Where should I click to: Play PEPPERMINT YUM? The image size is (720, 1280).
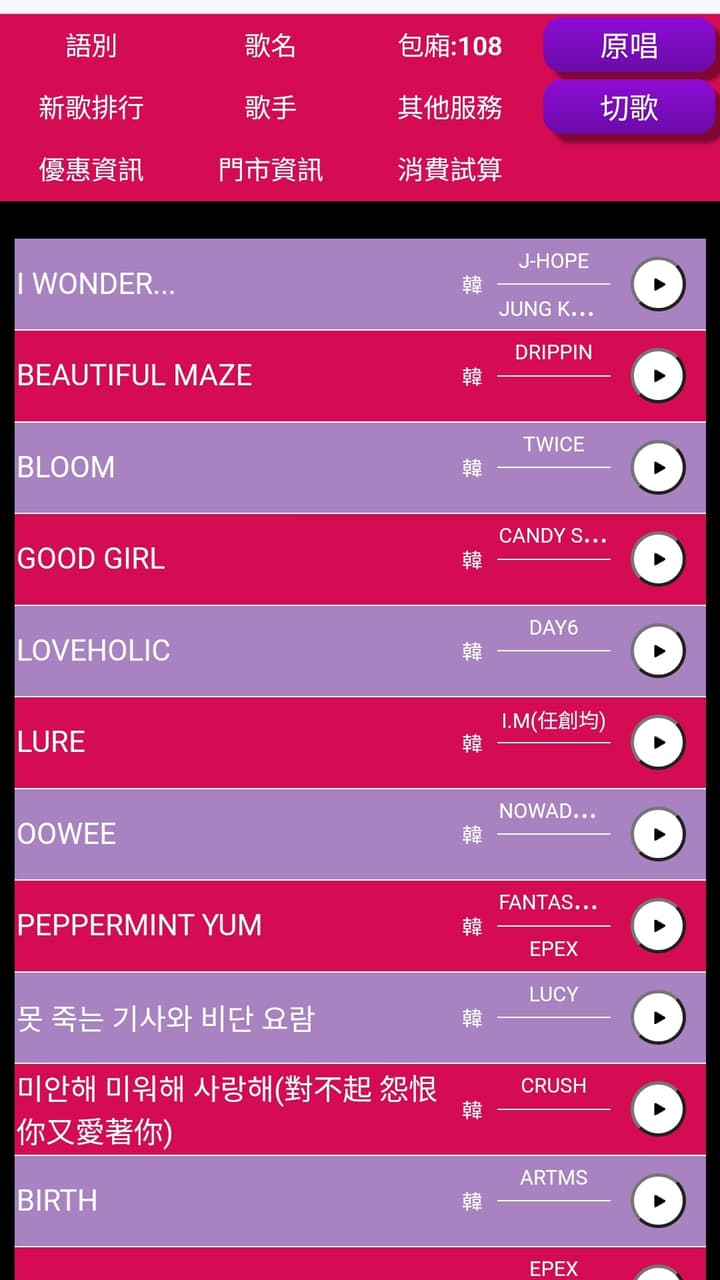658,925
